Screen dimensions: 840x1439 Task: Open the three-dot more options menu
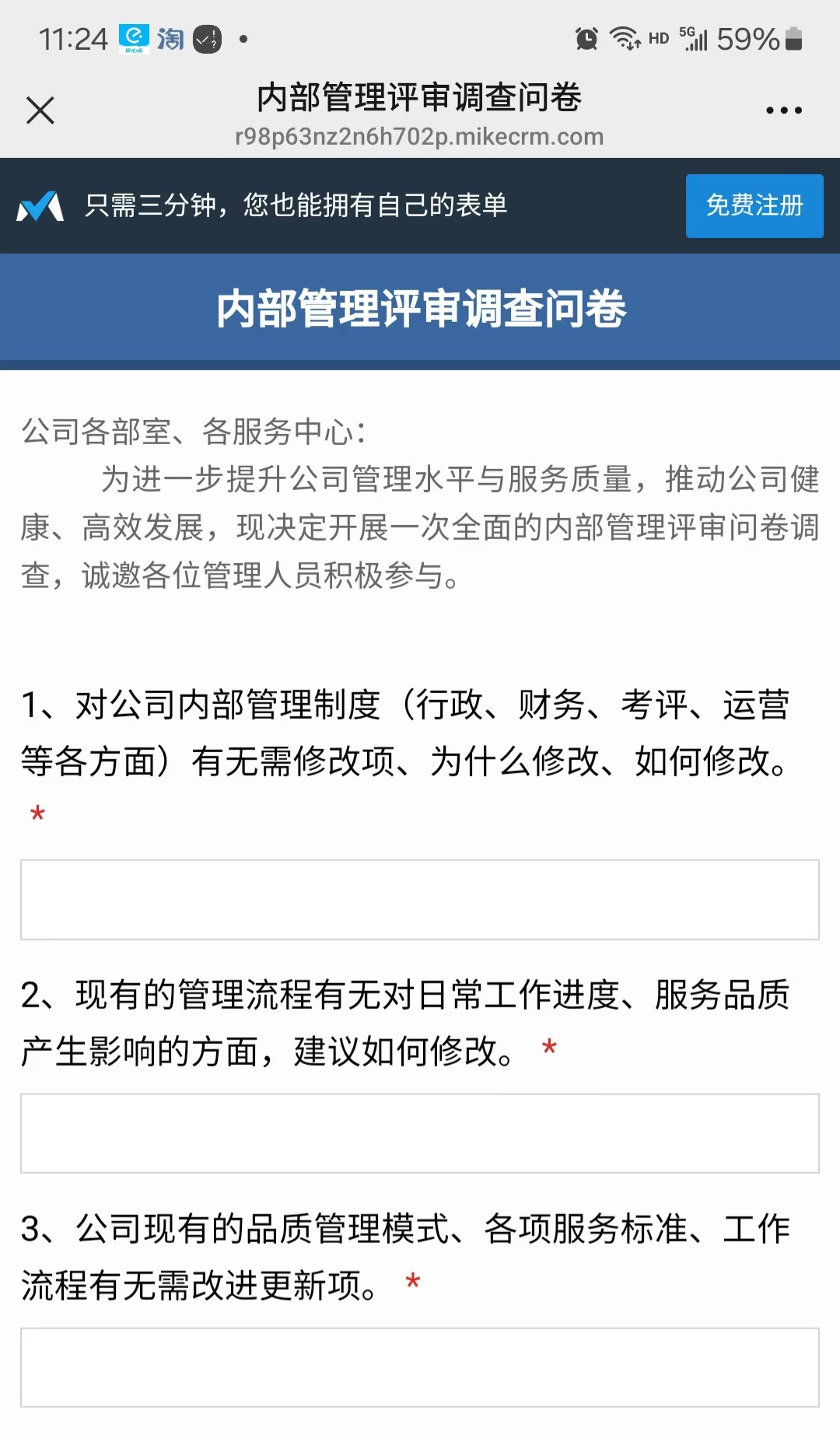coord(784,110)
